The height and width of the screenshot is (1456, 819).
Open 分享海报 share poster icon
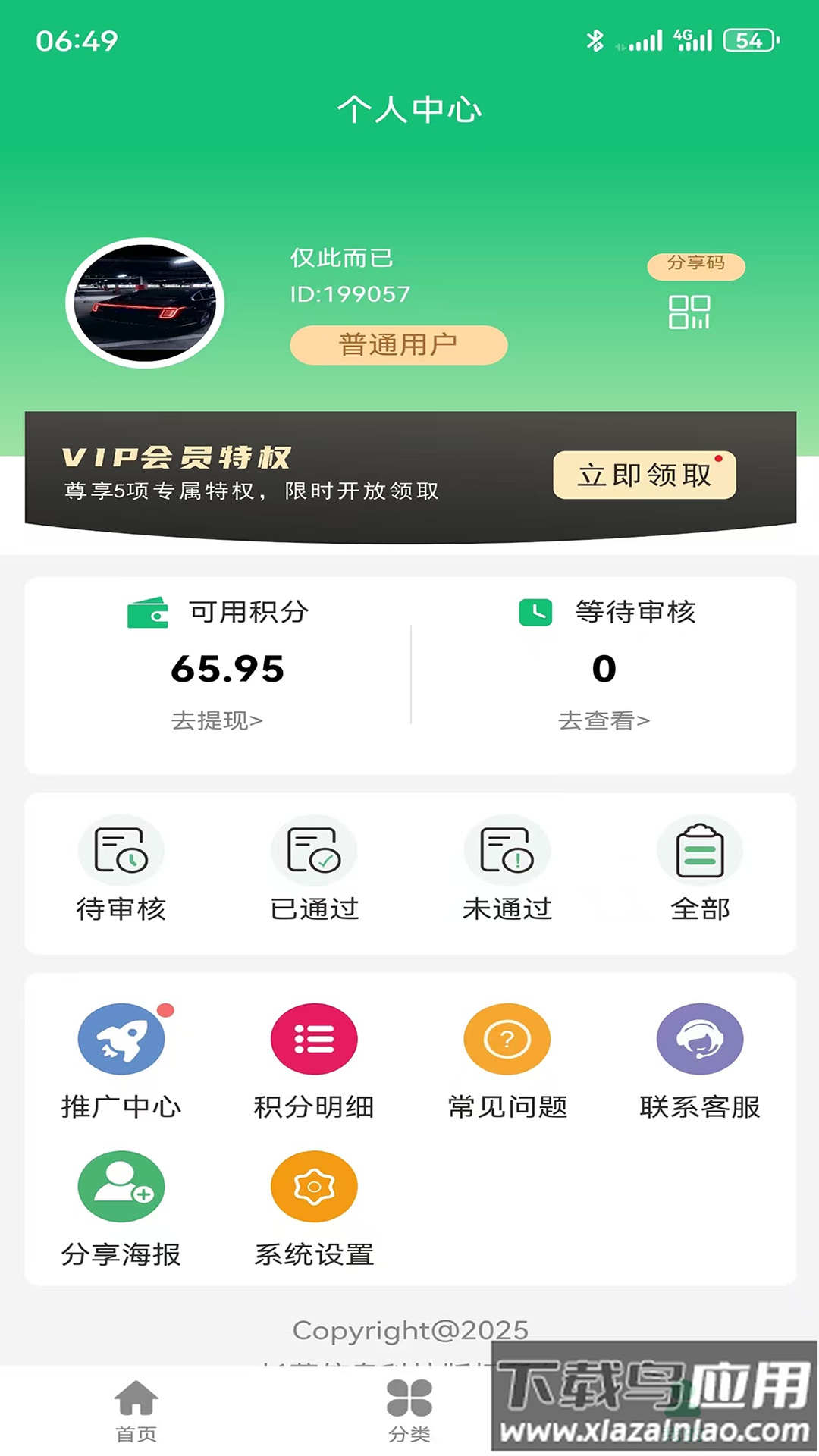tap(121, 1186)
